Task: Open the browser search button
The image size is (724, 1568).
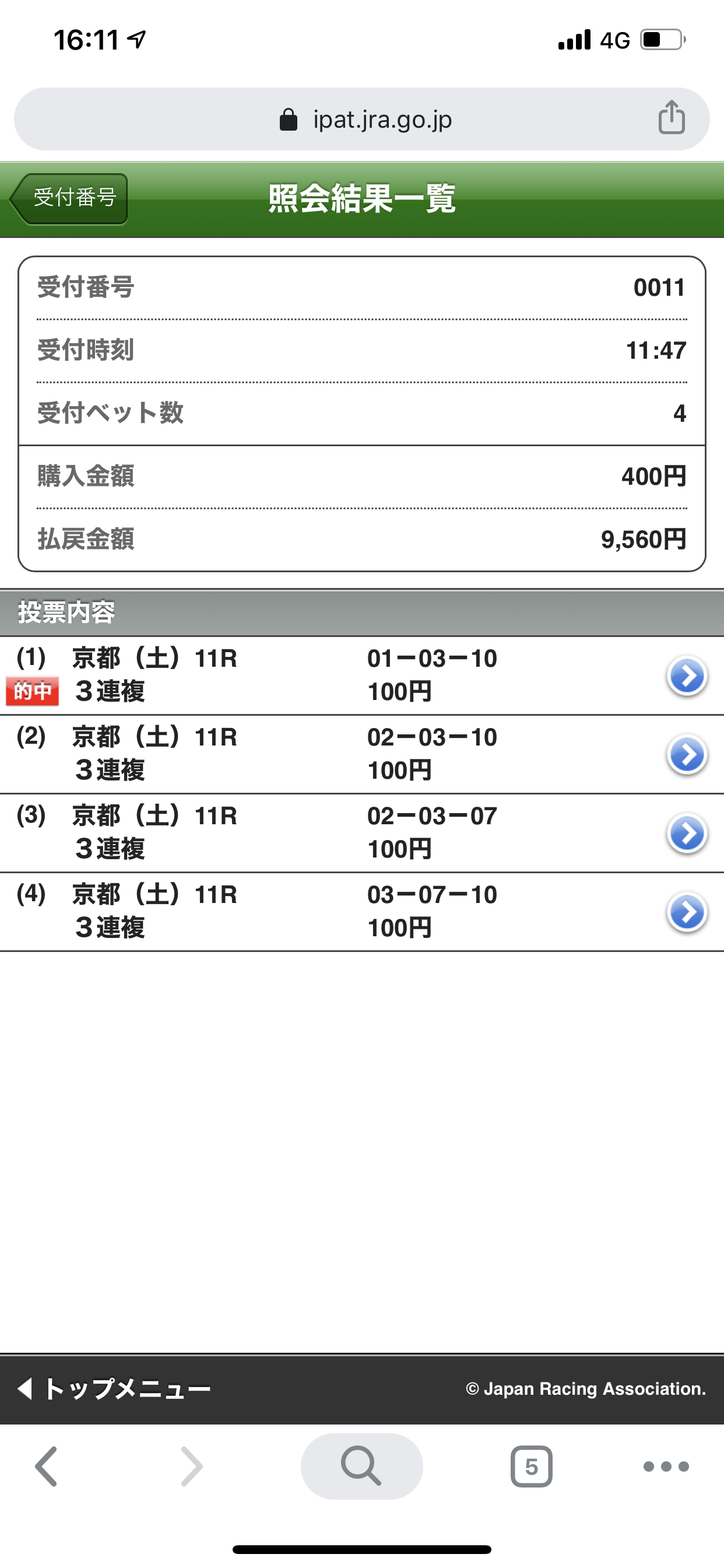Action: pos(362,1466)
